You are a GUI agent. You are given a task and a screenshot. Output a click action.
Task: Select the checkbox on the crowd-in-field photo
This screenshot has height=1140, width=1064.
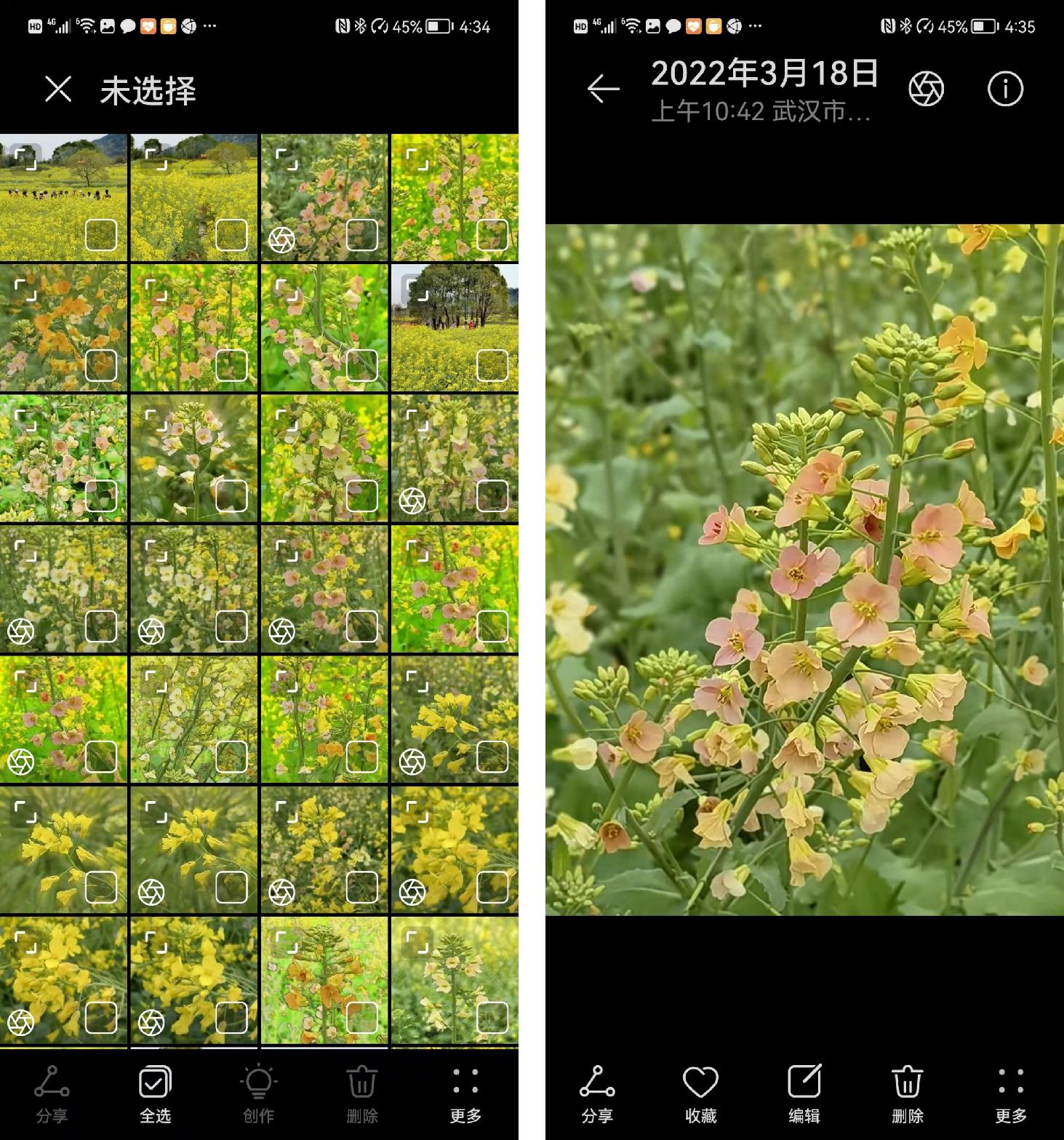tap(101, 235)
